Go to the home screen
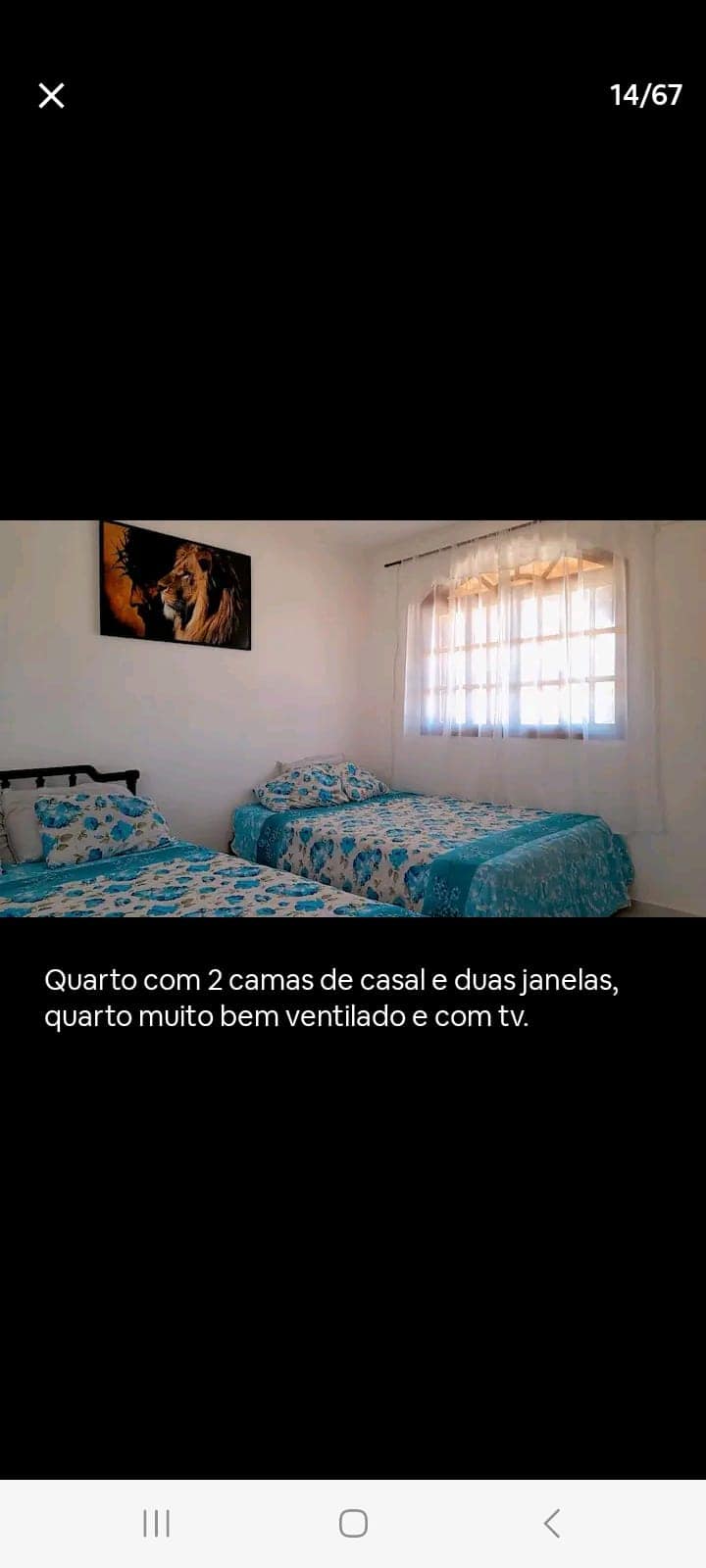Viewport: 706px width, 1568px height. point(353,1523)
